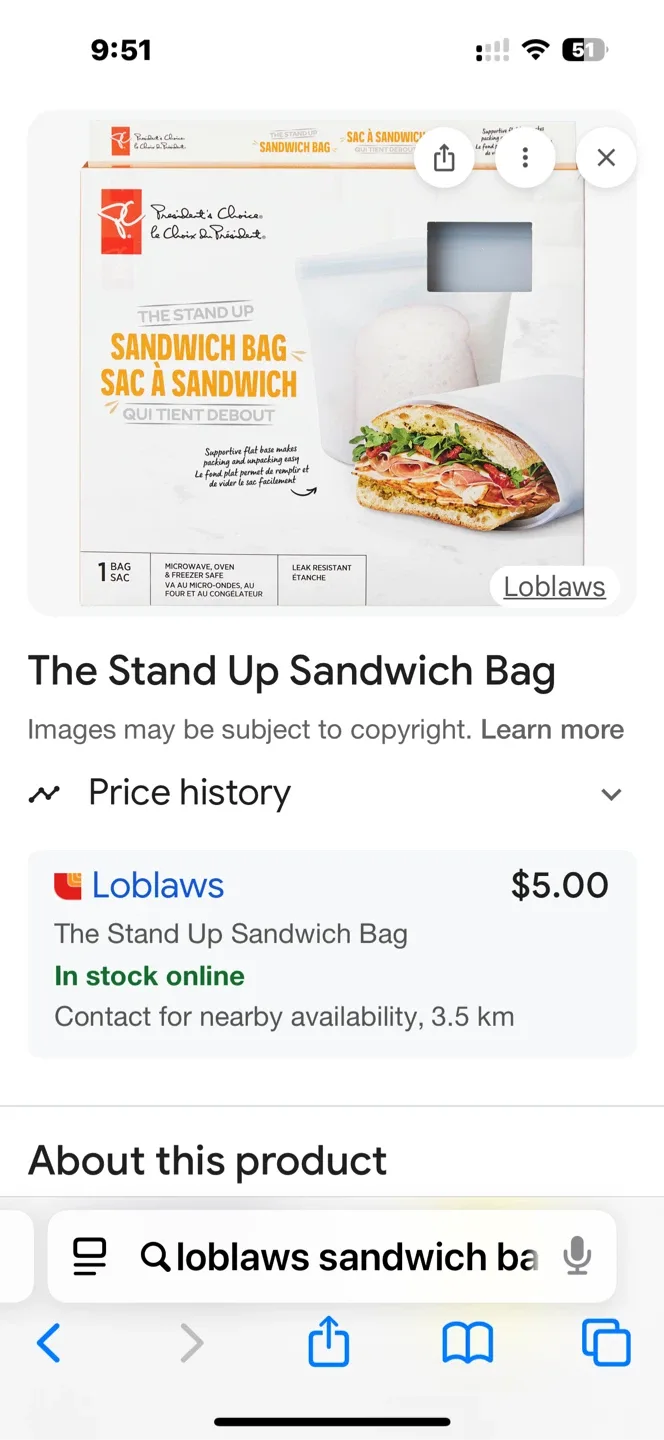The width and height of the screenshot is (664, 1440).
Task: Tap the Learn more copyright link
Action: click(552, 730)
